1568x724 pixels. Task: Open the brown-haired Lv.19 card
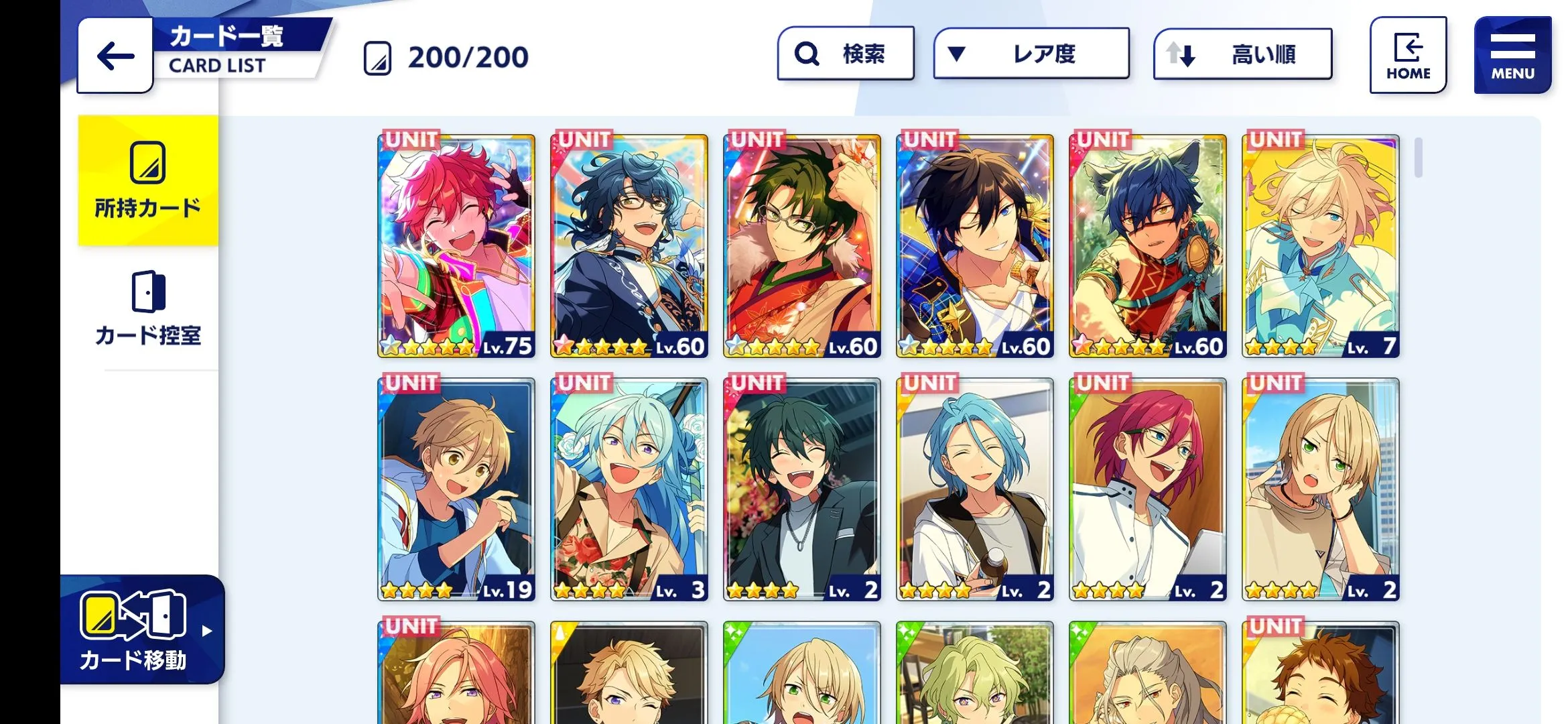coord(456,489)
